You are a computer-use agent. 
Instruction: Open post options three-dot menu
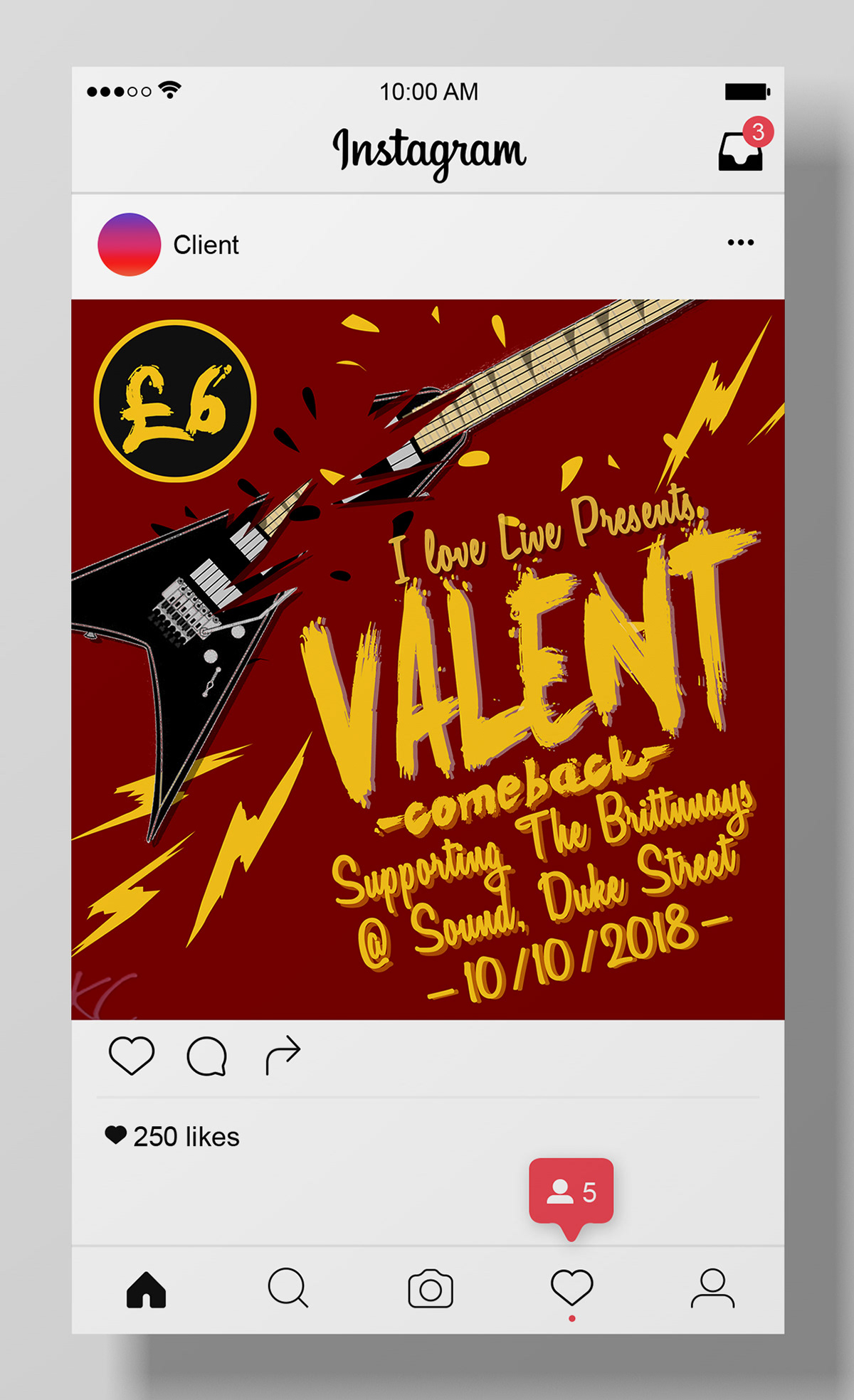pyautogui.click(x=740, y=243)
